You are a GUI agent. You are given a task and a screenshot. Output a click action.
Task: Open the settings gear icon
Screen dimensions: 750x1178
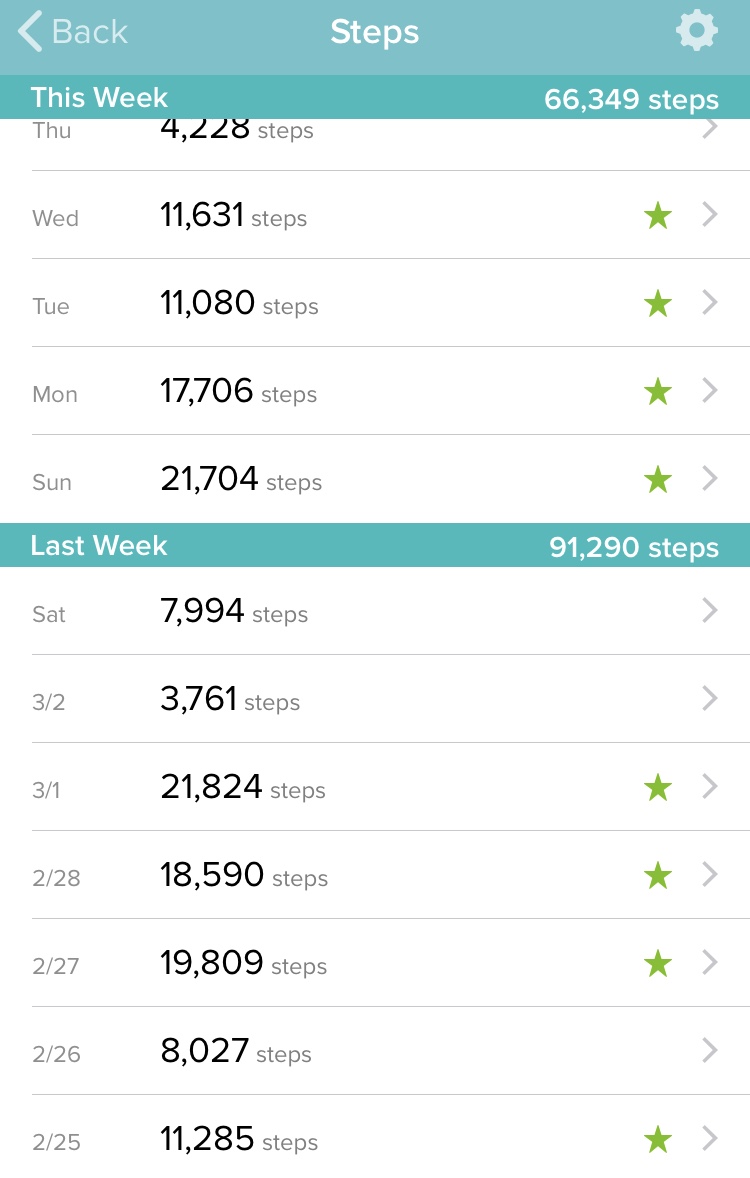pos(696,32)
